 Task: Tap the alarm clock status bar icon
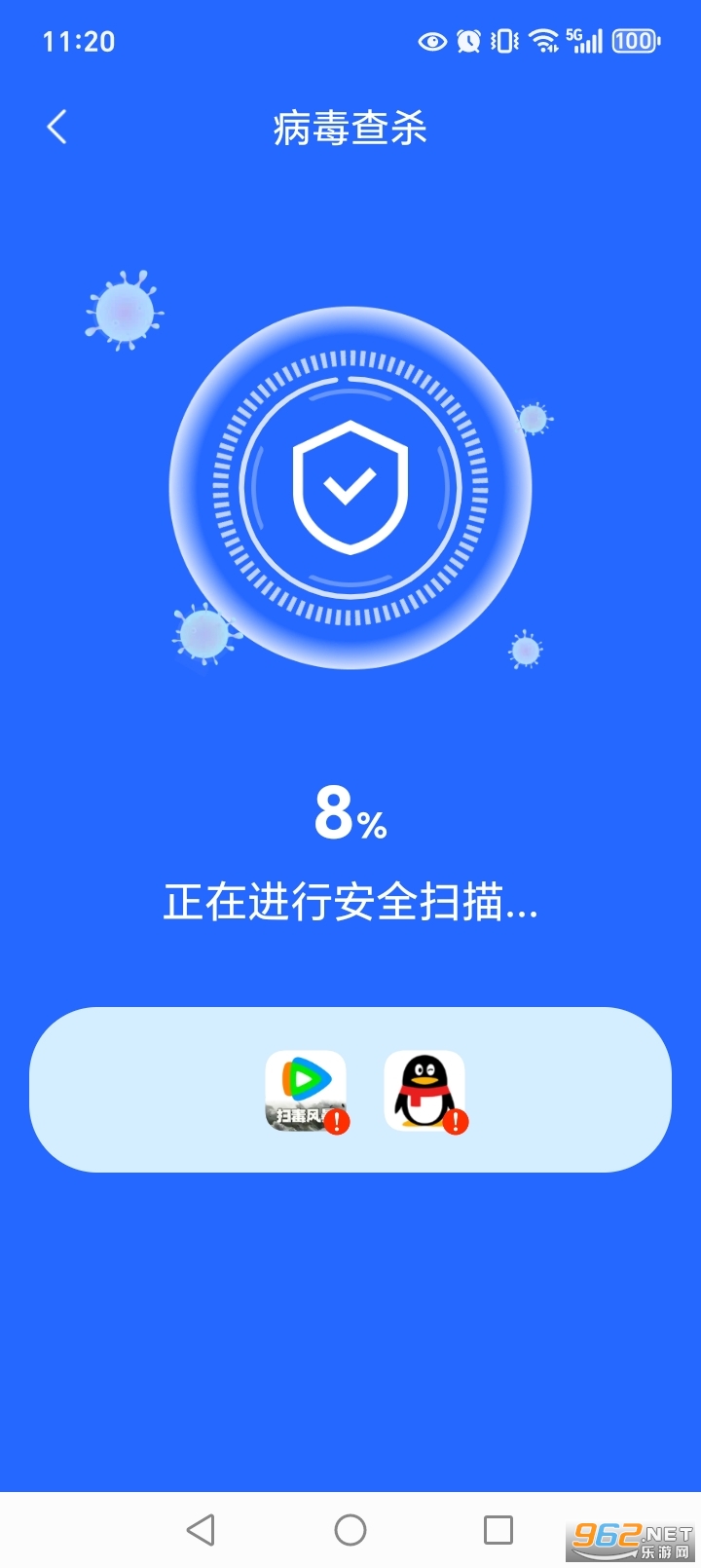468,41
